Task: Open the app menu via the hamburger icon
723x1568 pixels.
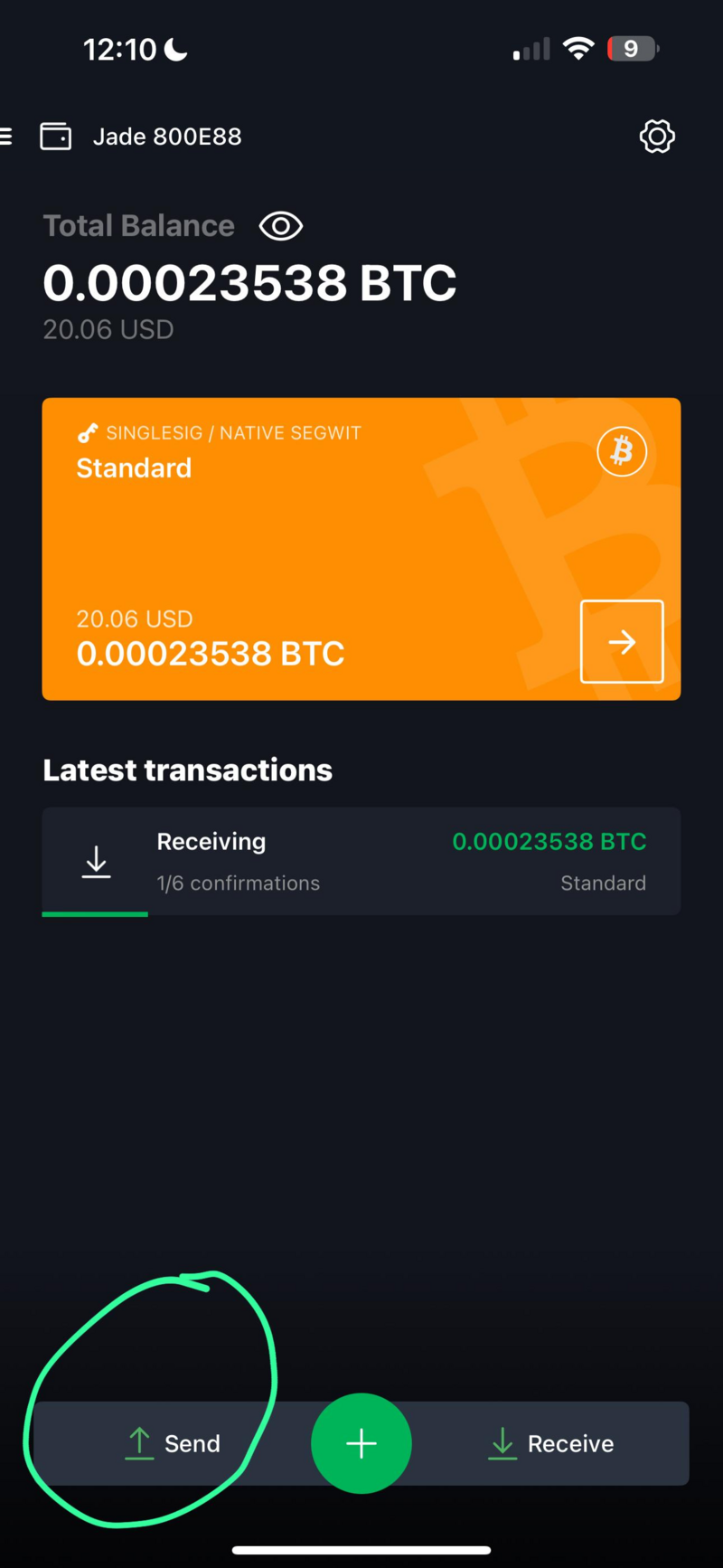Action: click(x=7, y=137)
